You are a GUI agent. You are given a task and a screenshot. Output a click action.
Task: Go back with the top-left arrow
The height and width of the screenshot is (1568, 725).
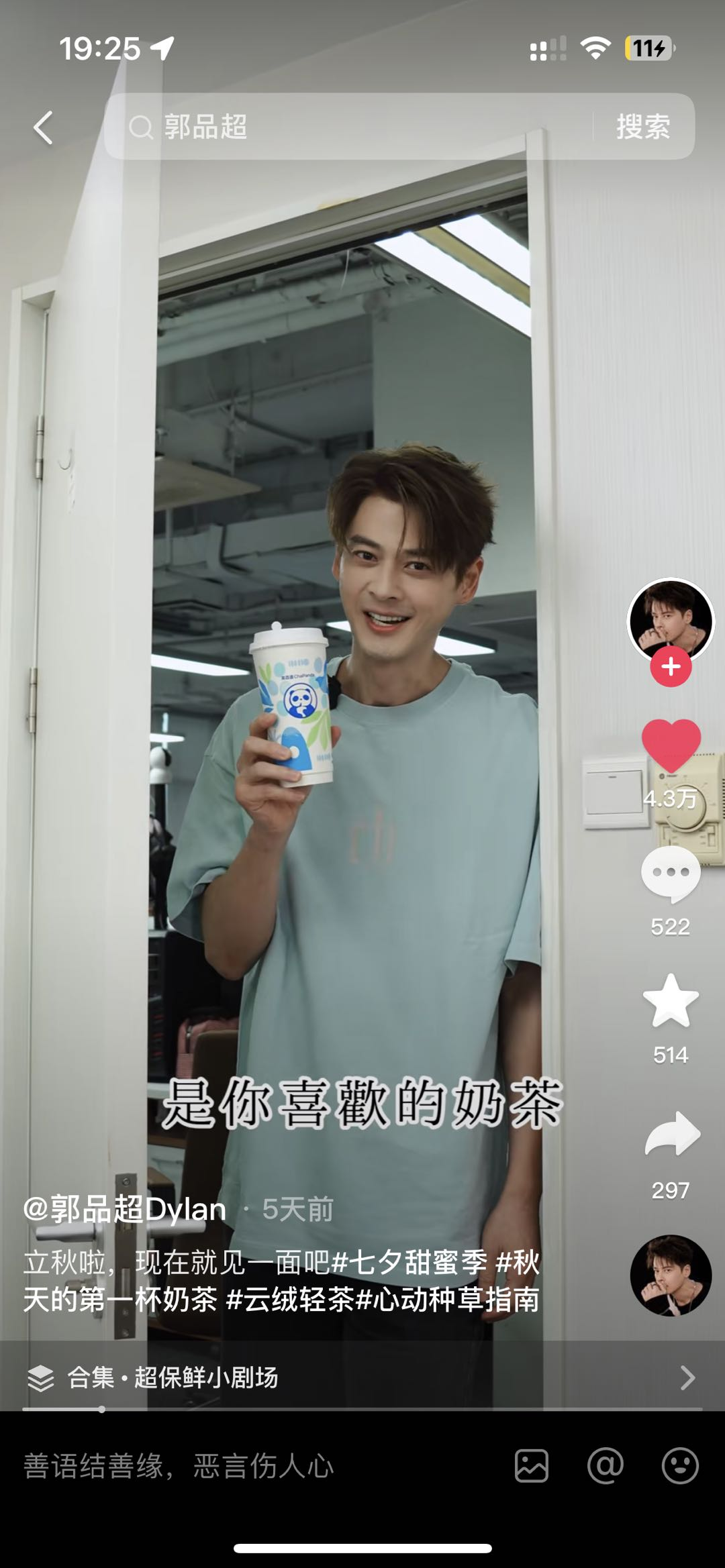[43, 127]
